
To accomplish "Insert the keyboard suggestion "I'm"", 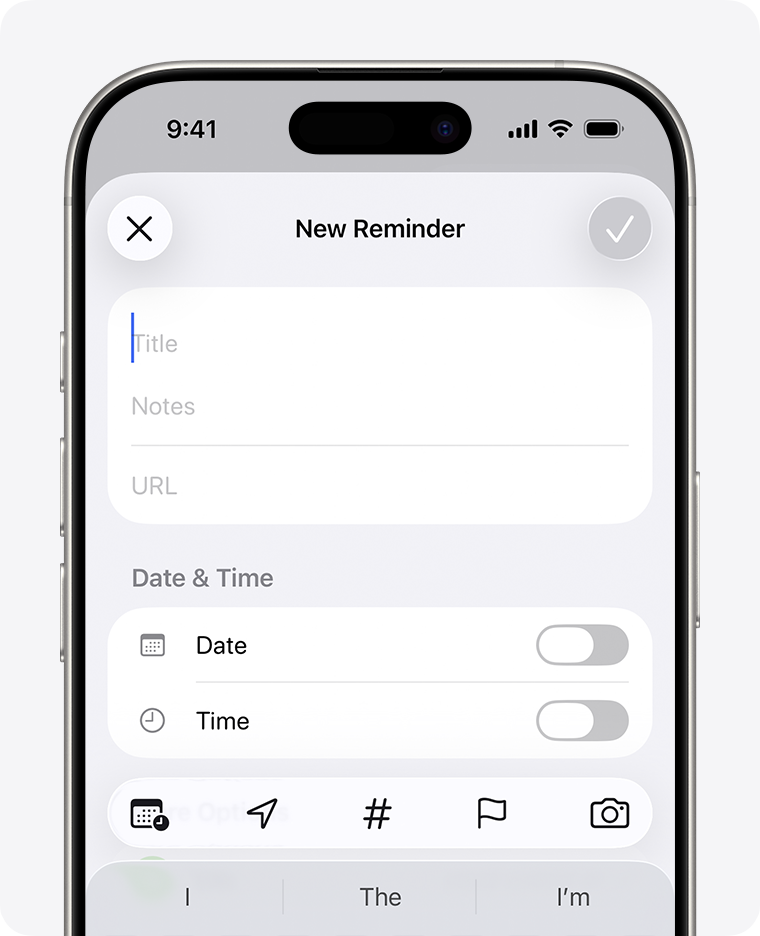I will (x=573, y=897).
